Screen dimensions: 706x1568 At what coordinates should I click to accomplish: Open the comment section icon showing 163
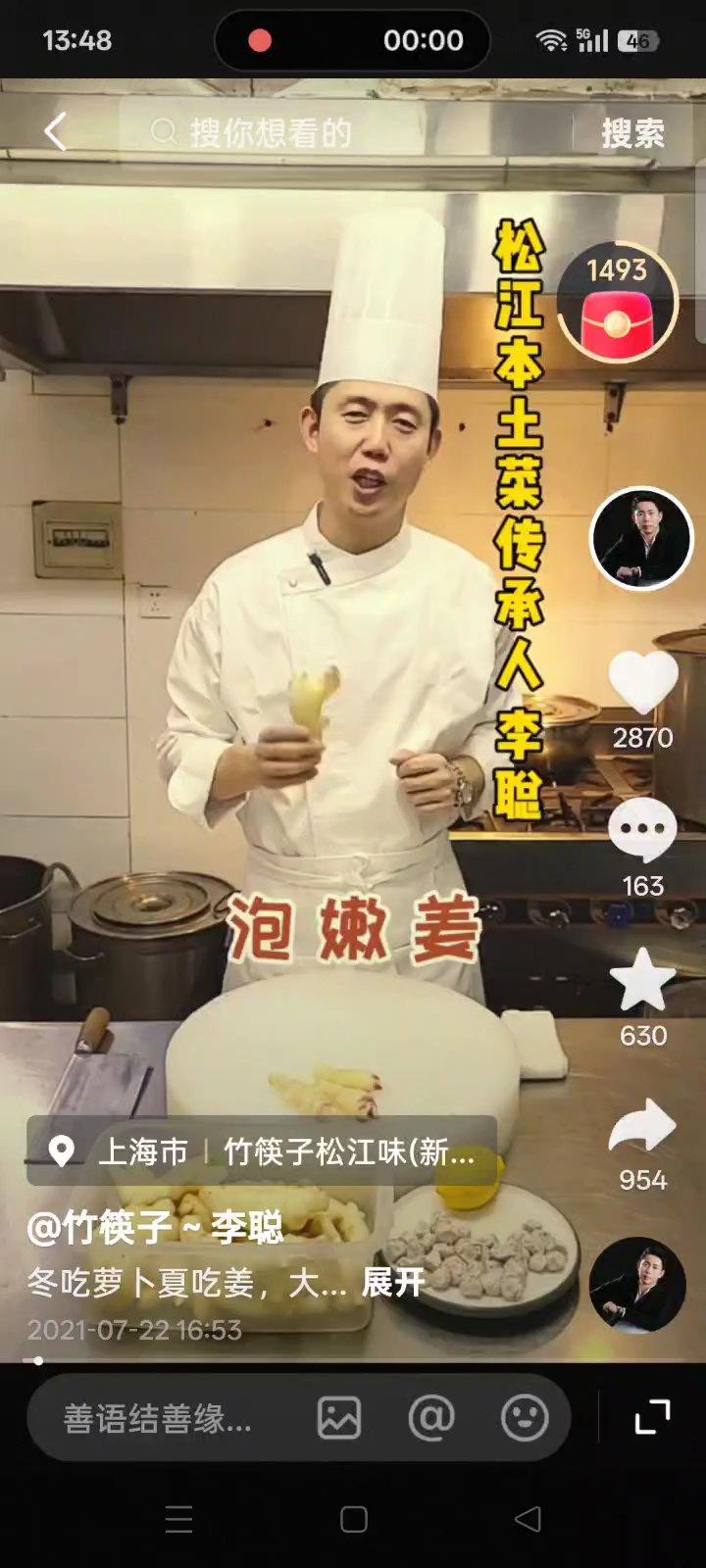tap(642, 832)
